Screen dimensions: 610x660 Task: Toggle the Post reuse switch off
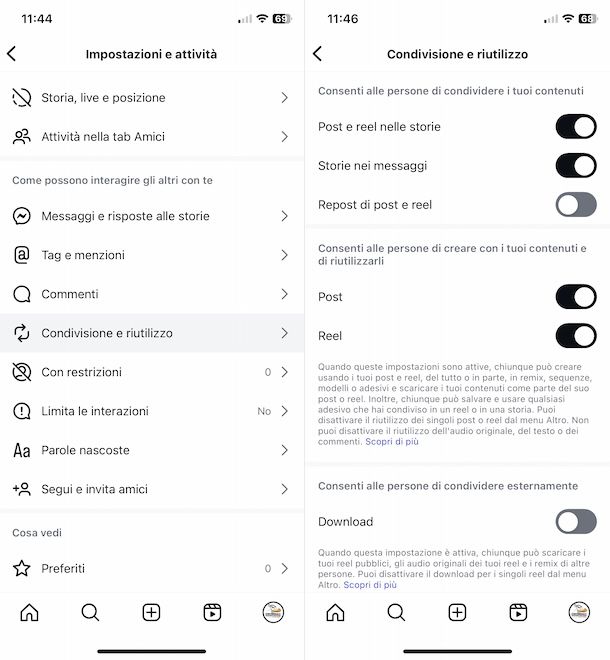575,297
